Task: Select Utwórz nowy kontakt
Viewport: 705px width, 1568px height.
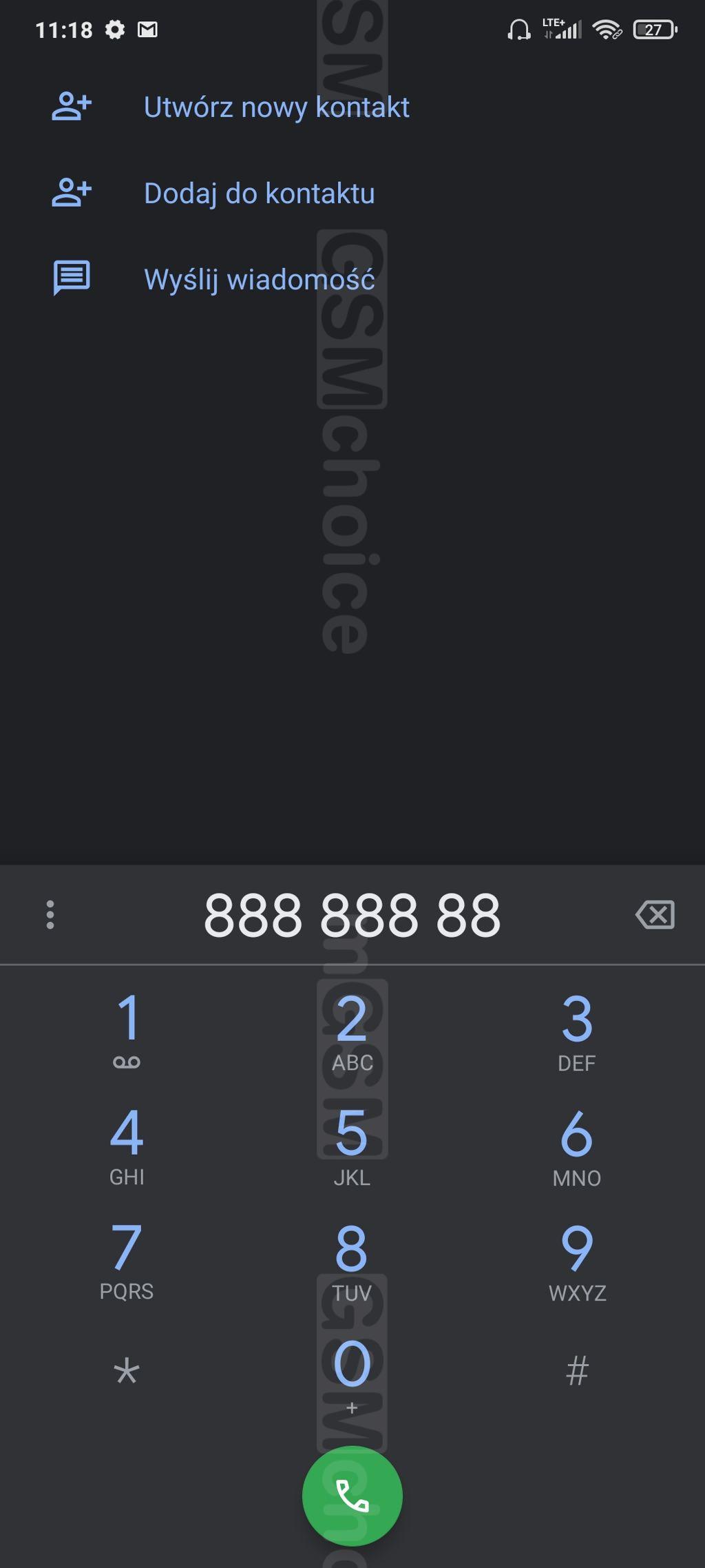Action: pyautogui.click(x=352, y=107)
